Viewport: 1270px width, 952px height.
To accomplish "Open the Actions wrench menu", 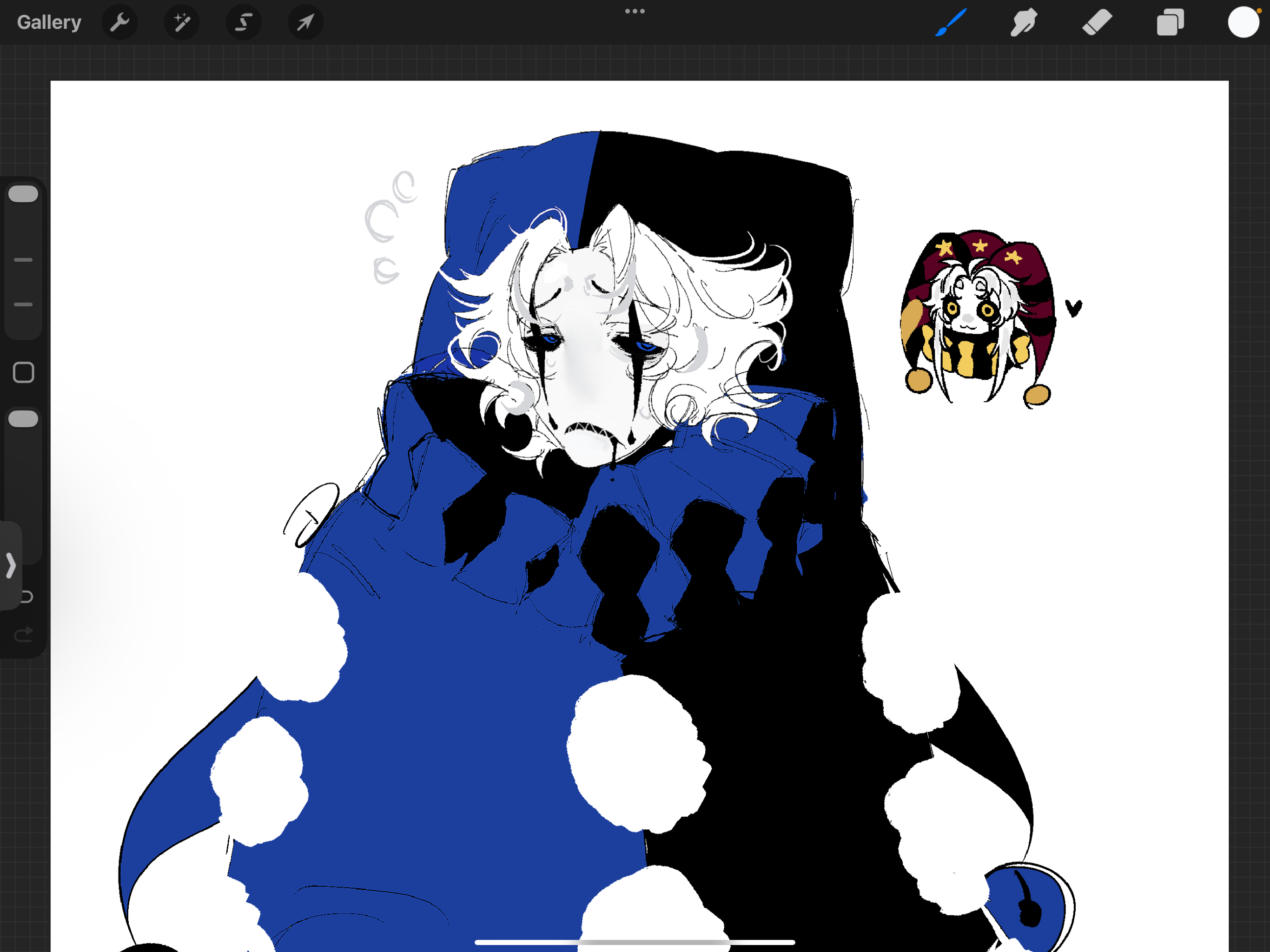I will (119, 22).
